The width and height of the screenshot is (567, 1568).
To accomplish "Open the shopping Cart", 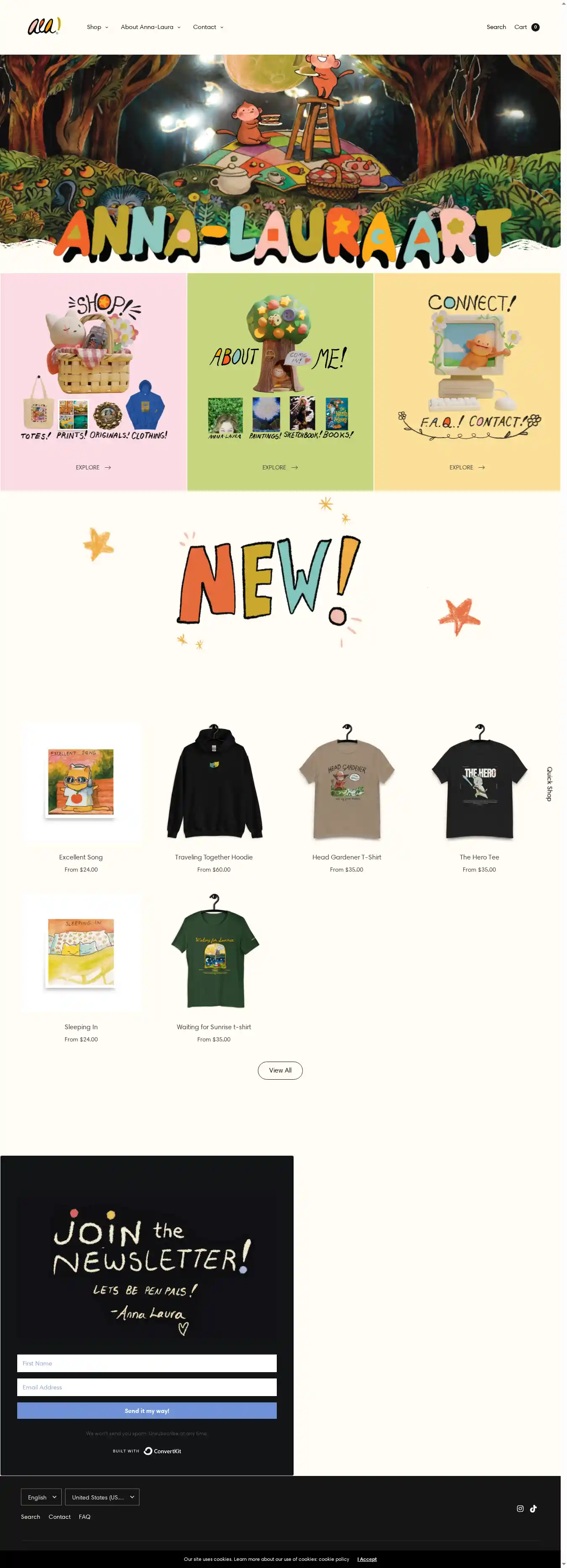I will click(526, 27).
